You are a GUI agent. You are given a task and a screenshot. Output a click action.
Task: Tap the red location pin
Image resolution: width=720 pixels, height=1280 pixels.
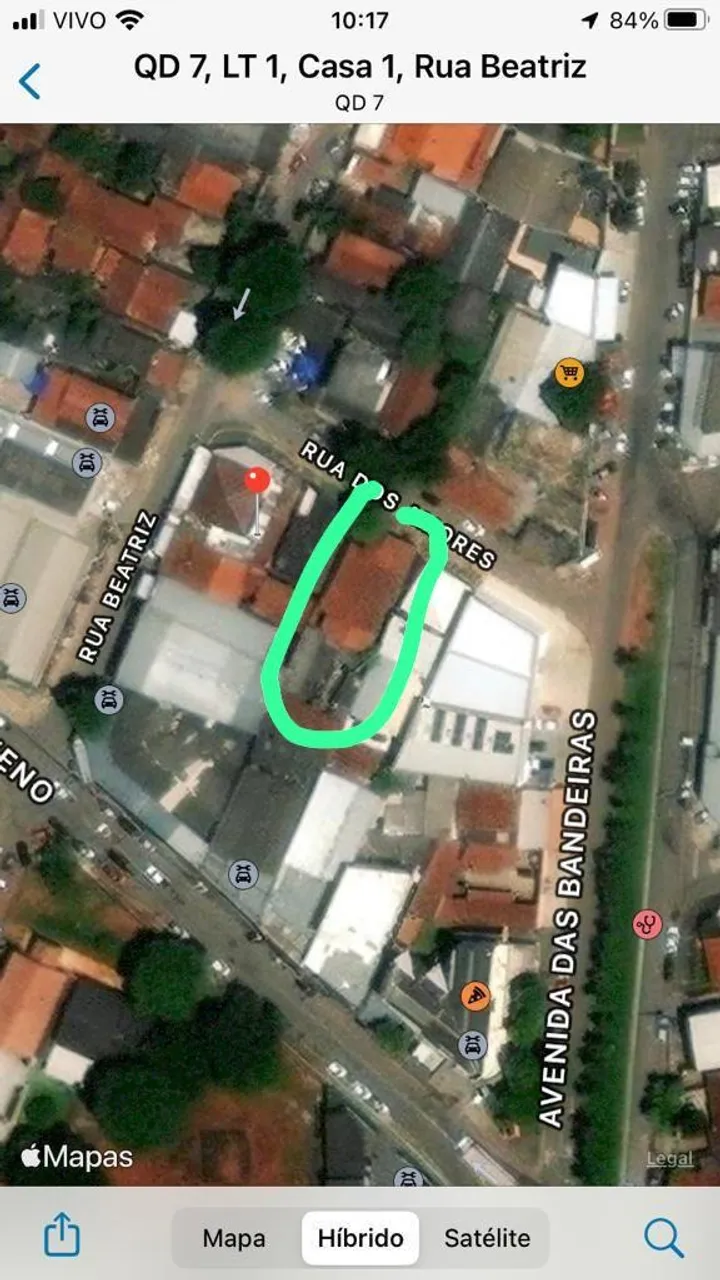258,480
